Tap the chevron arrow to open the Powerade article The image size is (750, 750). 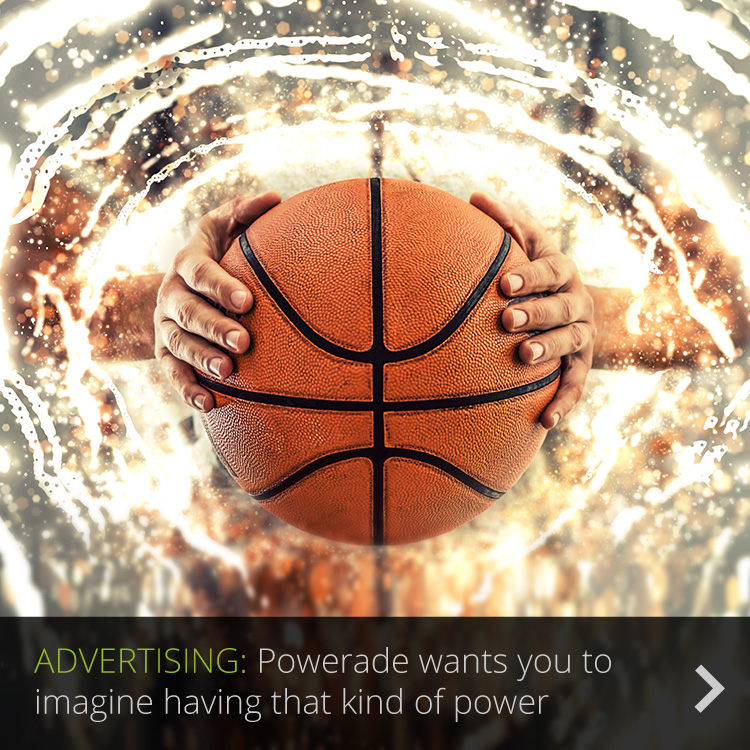click(709, 687)
